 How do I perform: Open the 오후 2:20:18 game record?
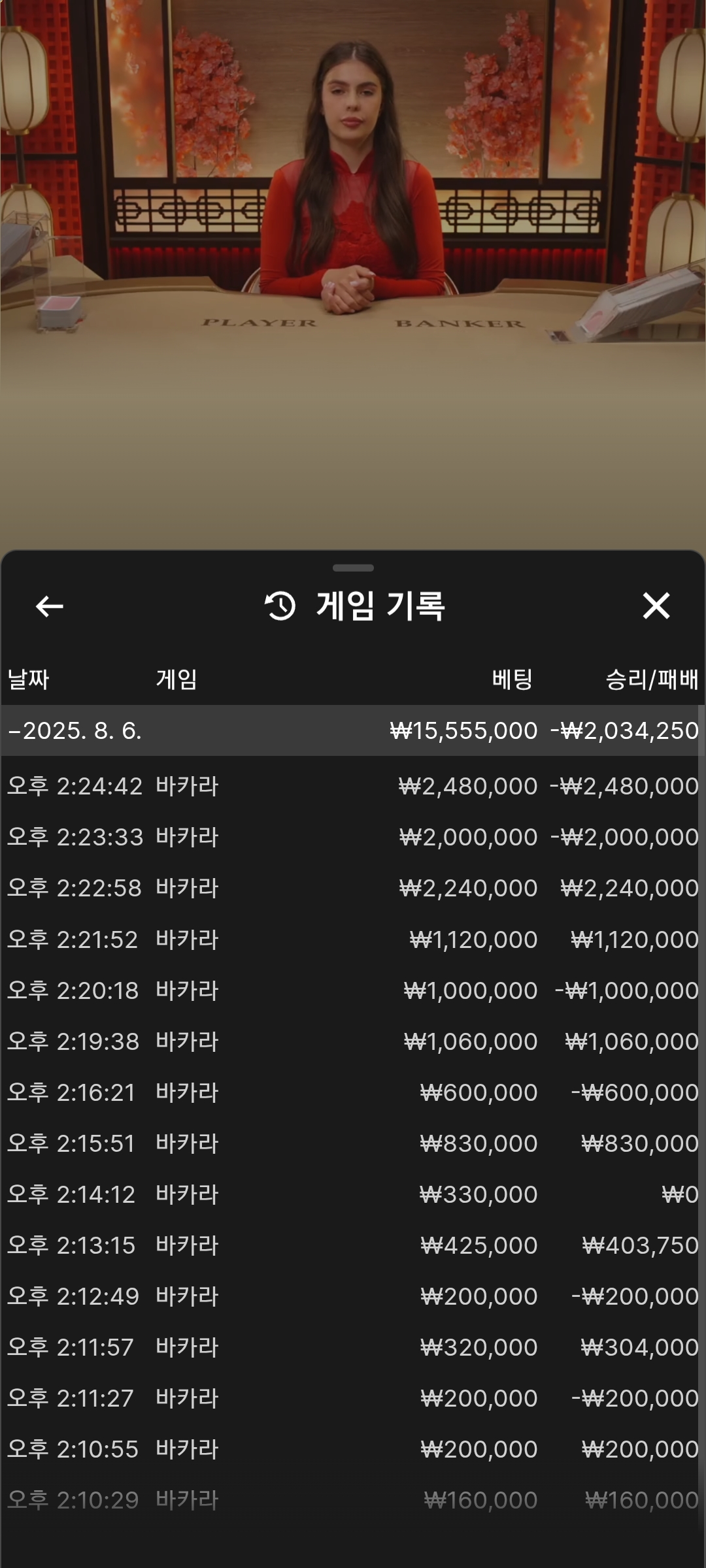pyautogui.click(x=353, y=990)
